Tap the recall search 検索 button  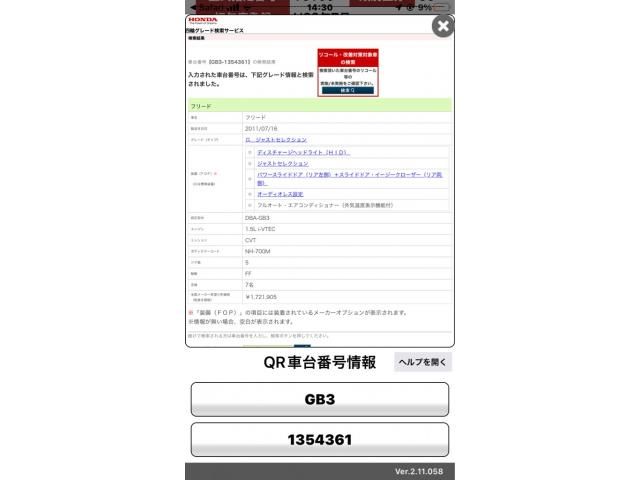point(348,90)
